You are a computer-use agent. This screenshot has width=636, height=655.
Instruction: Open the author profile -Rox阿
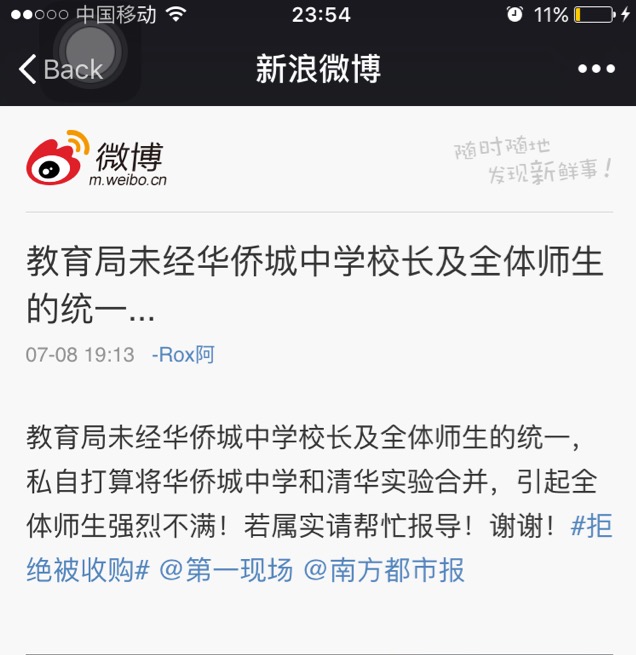183,355
